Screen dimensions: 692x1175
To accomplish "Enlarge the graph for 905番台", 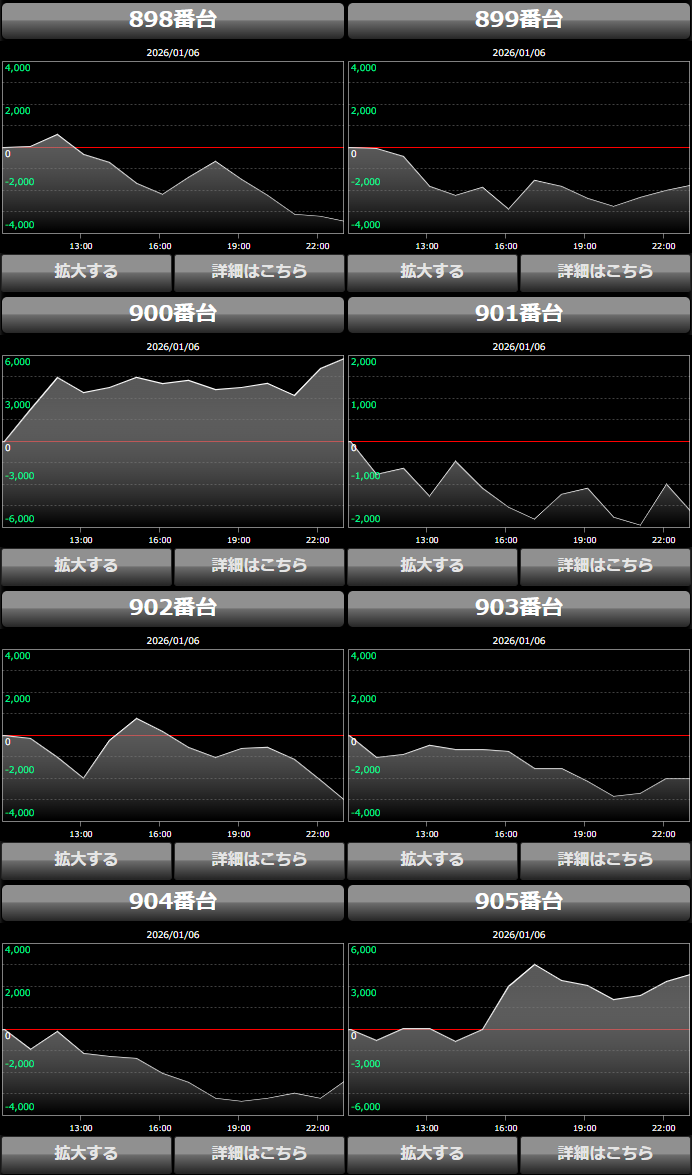I will point(432,1154).
